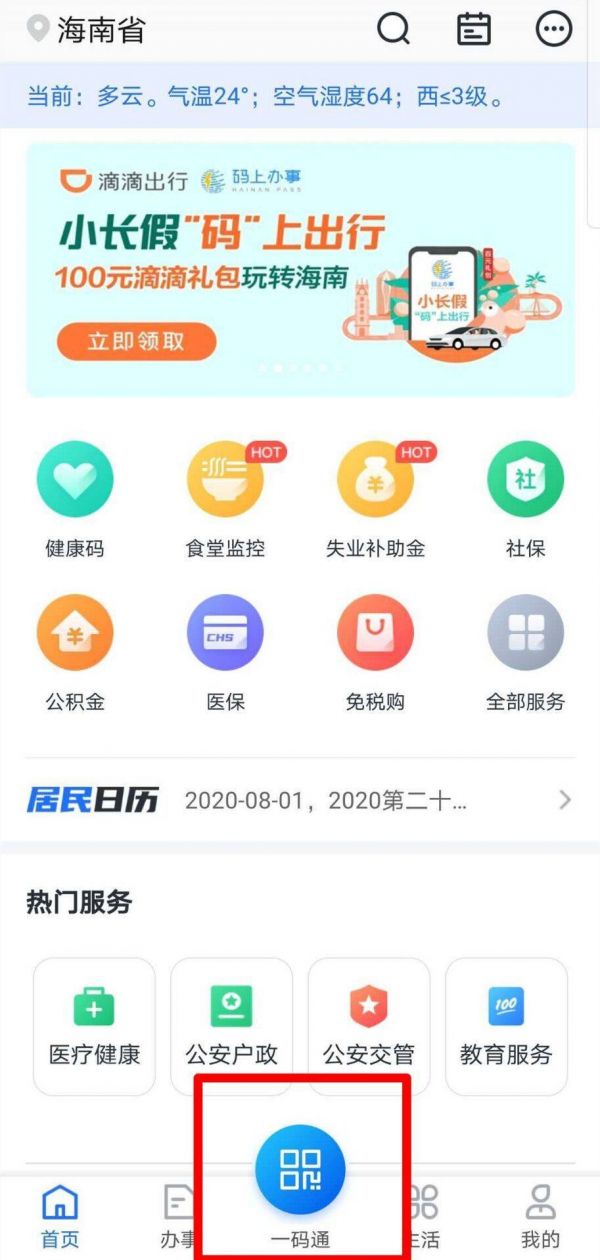
Task: View 全部服务 all services
Action: pos(525,652)
